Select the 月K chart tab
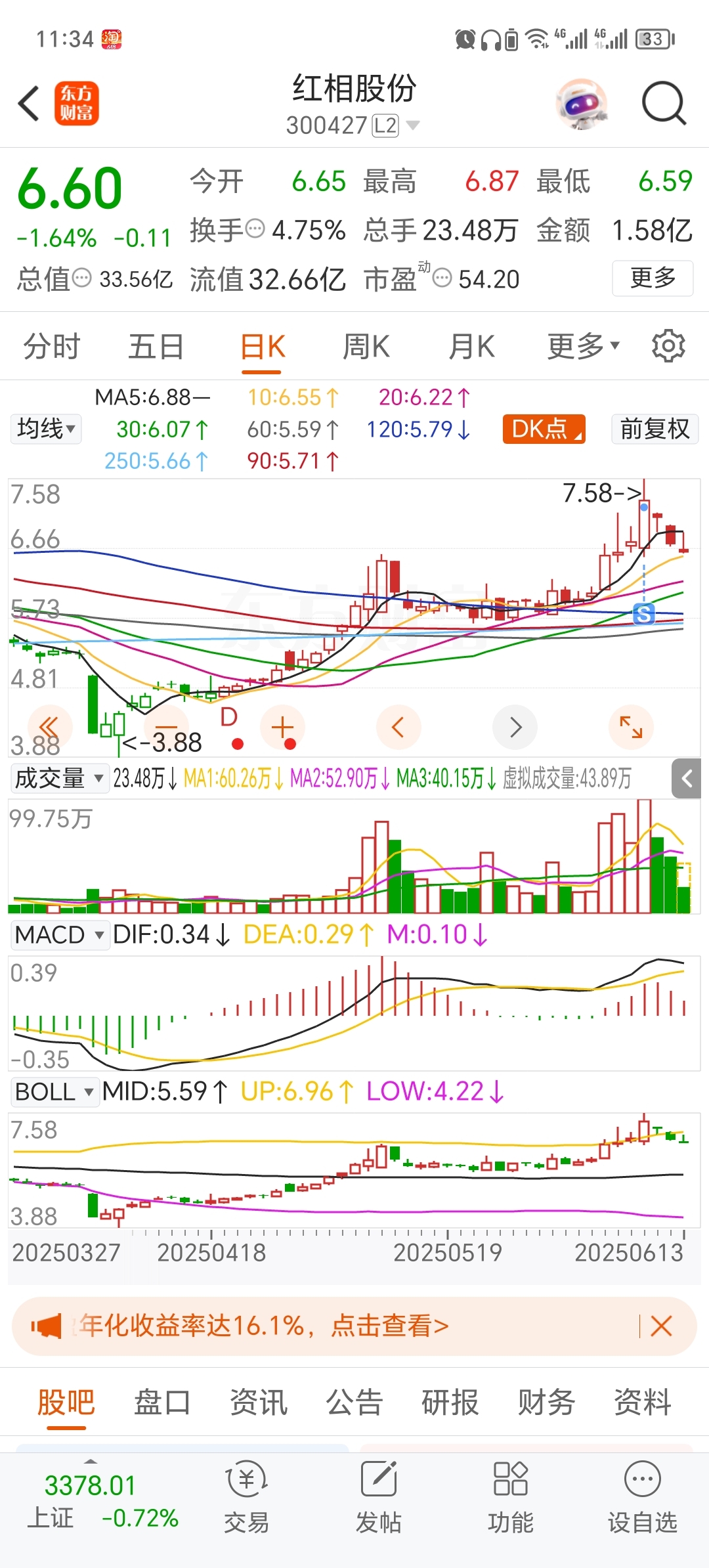This screenshot has width=709, height=1568. click(471, 347)
